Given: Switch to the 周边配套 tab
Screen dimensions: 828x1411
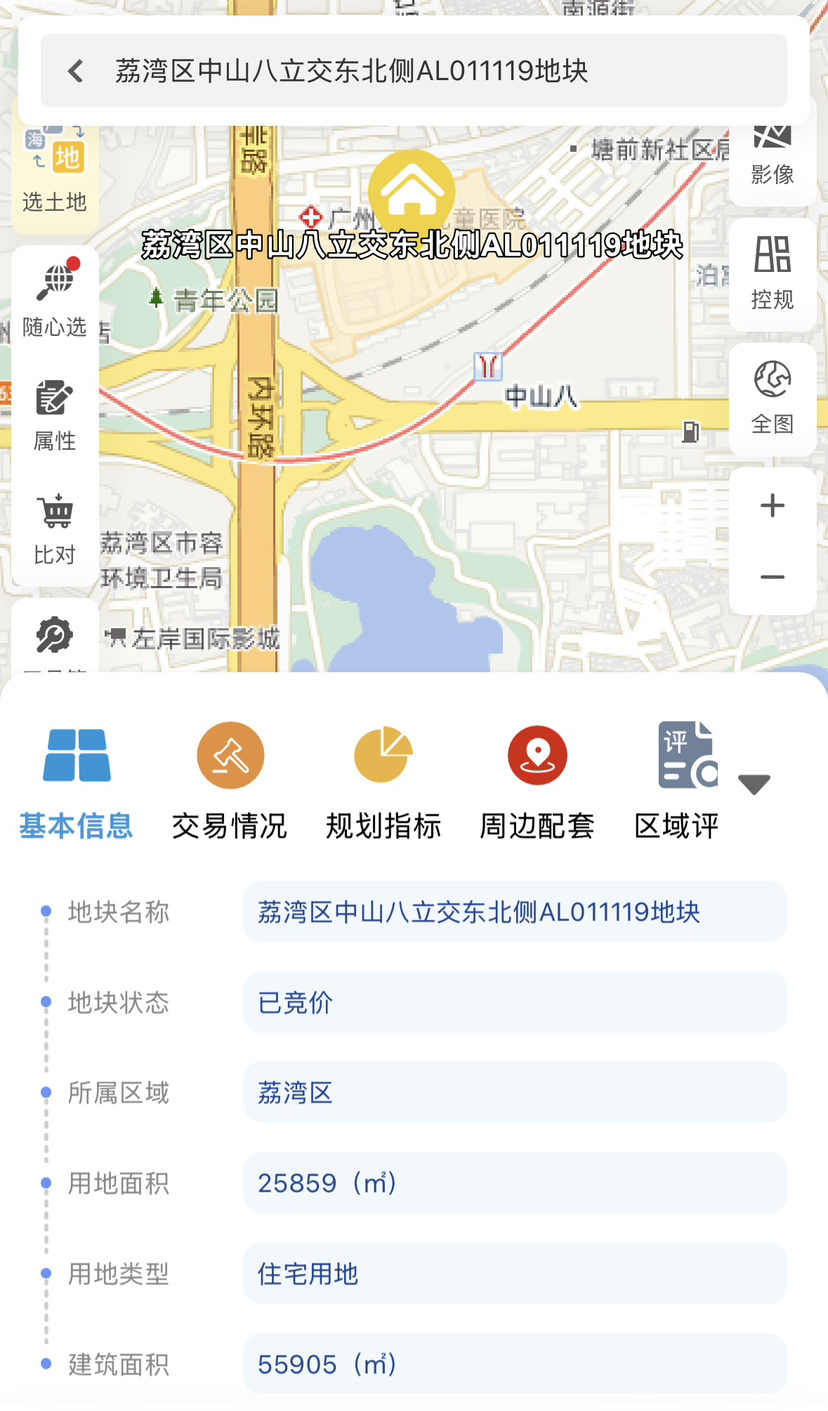Looking at the screenshot, I should 537,782.
